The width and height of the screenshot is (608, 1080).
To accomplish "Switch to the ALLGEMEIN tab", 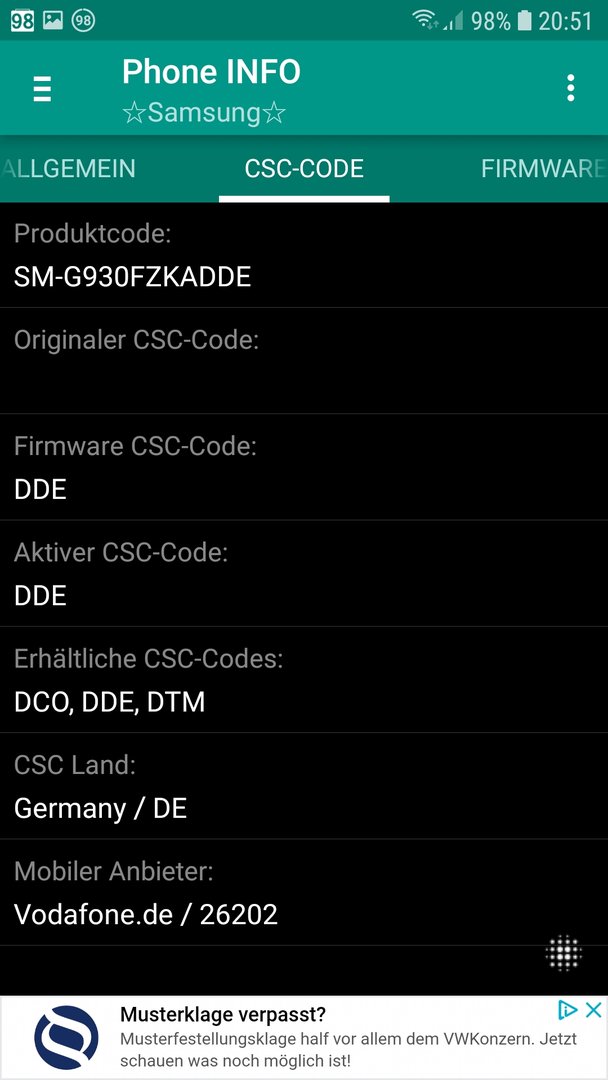I will click(x=68, y=169).
